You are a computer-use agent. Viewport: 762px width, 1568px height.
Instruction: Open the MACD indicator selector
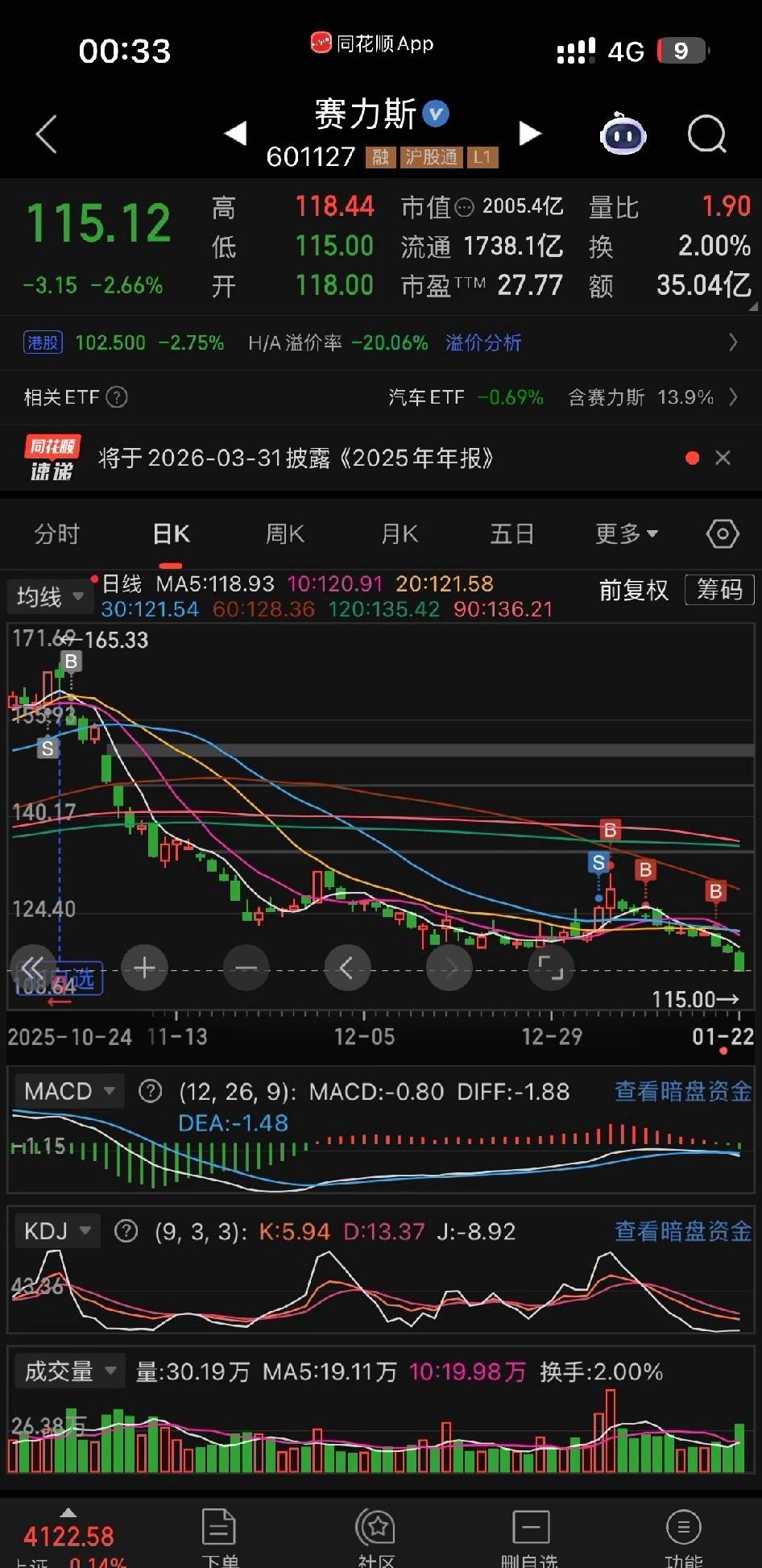point(68,1090)
